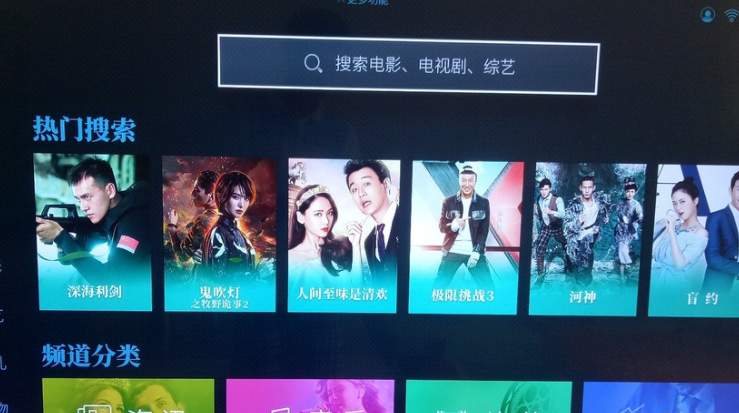The width and height of the screenshot is (739, 413).
Task: Open the search box for movies and shows
Action: tap(408, 65)
